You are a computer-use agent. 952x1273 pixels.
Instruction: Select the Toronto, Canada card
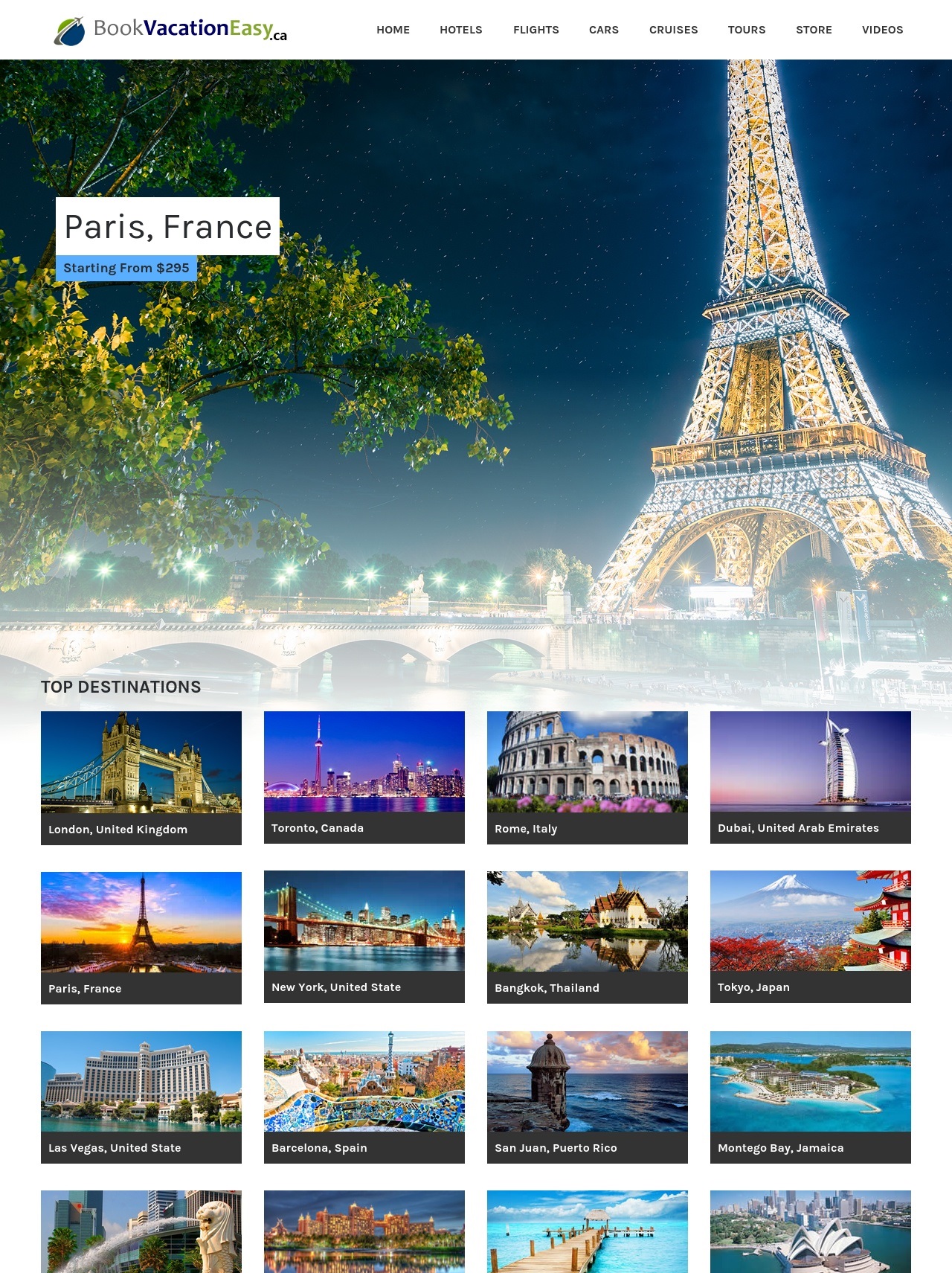coord(364,777)
